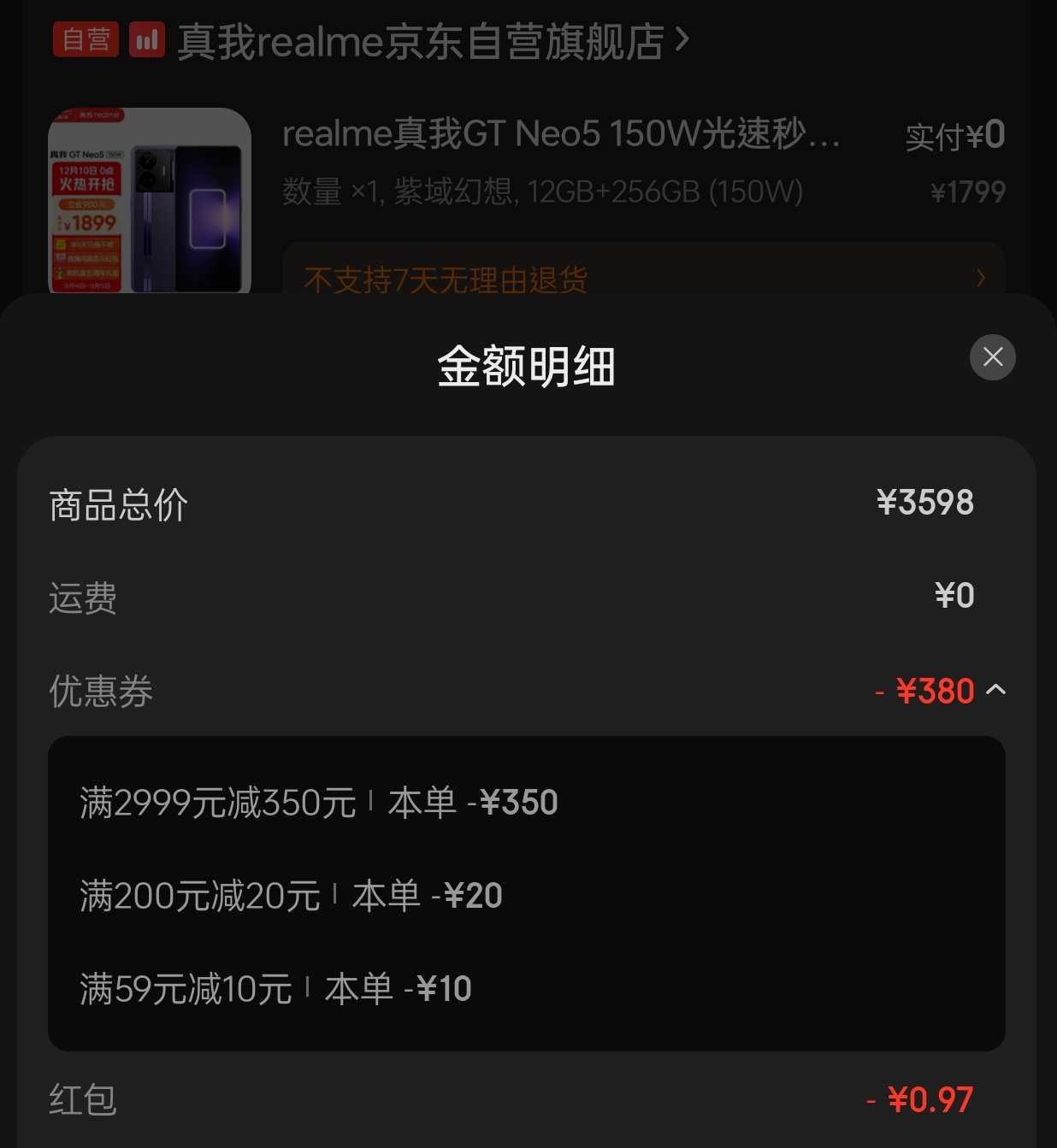View 不支持7天无理由退货 return policy details
This screenshot has width=1057, height=1148.
point(643,275)
